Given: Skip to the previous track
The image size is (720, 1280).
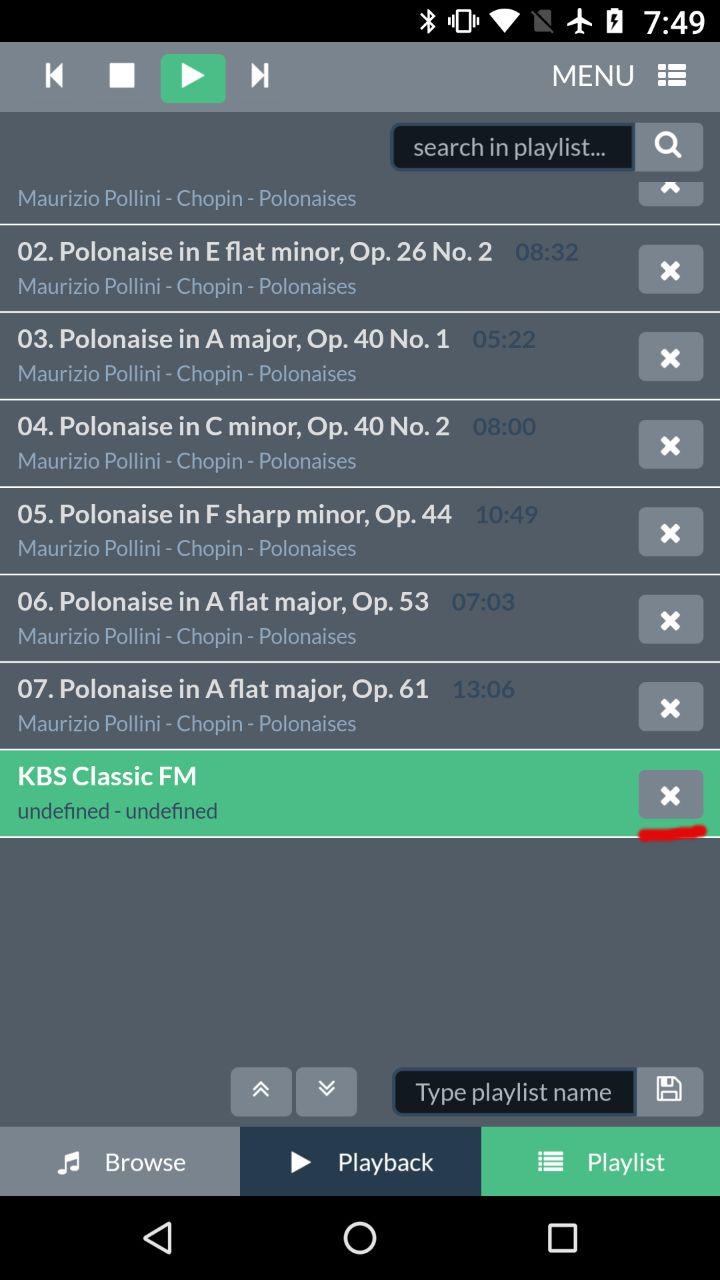Looking at the screenshot, I should click(x=55, y=76).
